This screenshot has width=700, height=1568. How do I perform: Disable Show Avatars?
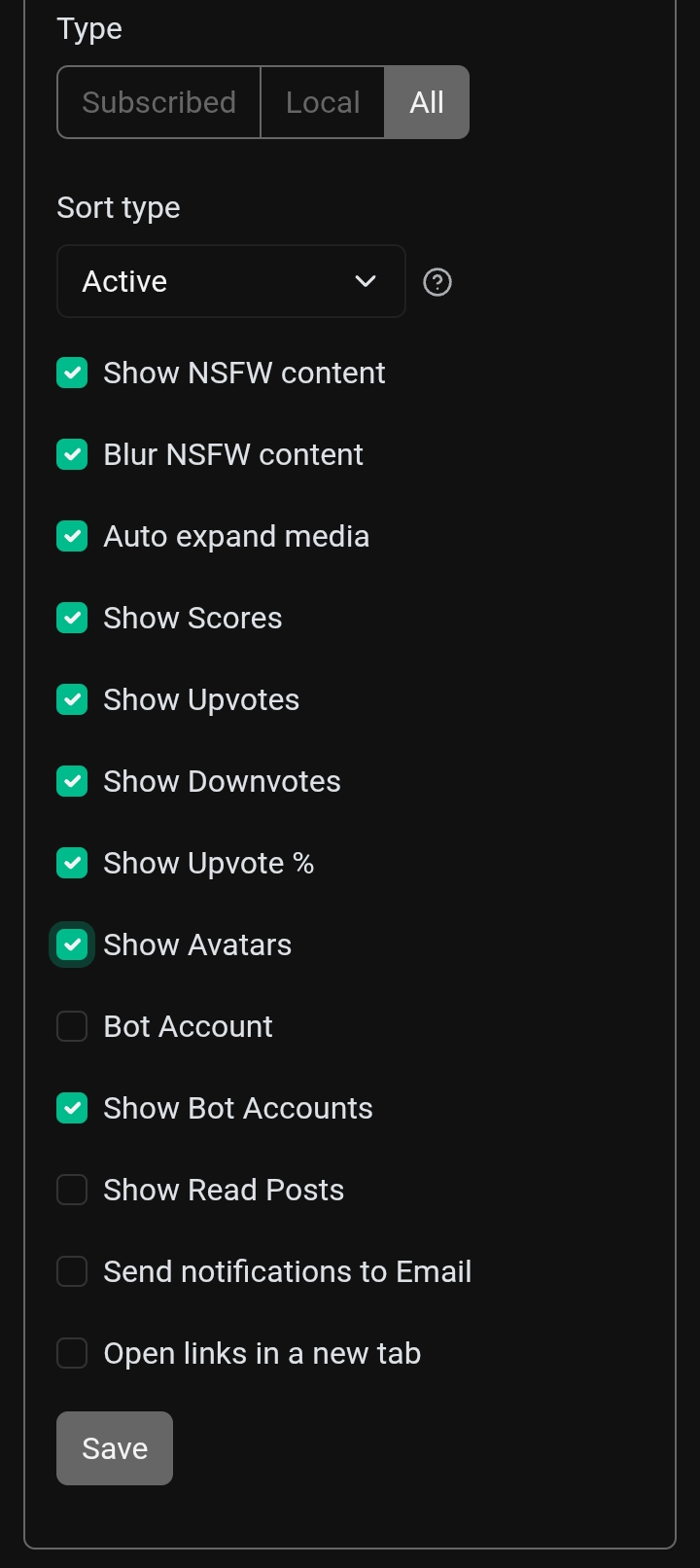click(x=72, y=944)
